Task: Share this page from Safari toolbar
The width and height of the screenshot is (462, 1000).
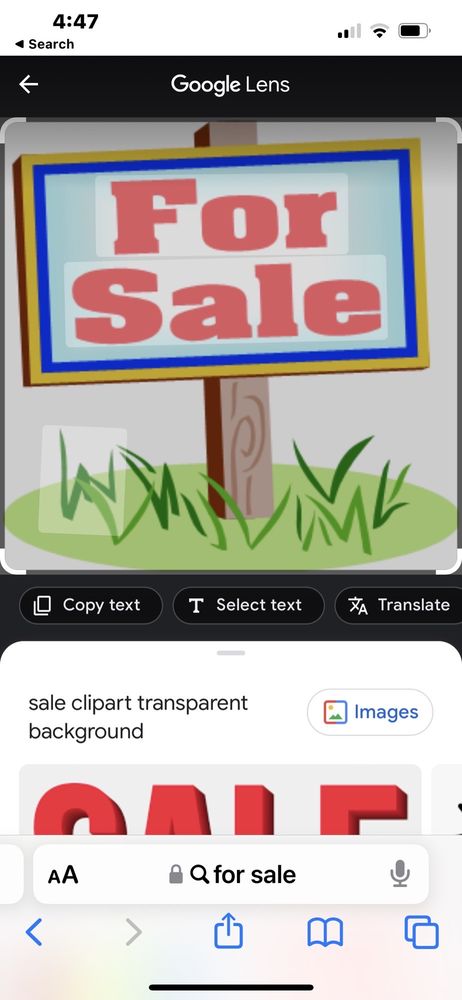Action: 228,931
